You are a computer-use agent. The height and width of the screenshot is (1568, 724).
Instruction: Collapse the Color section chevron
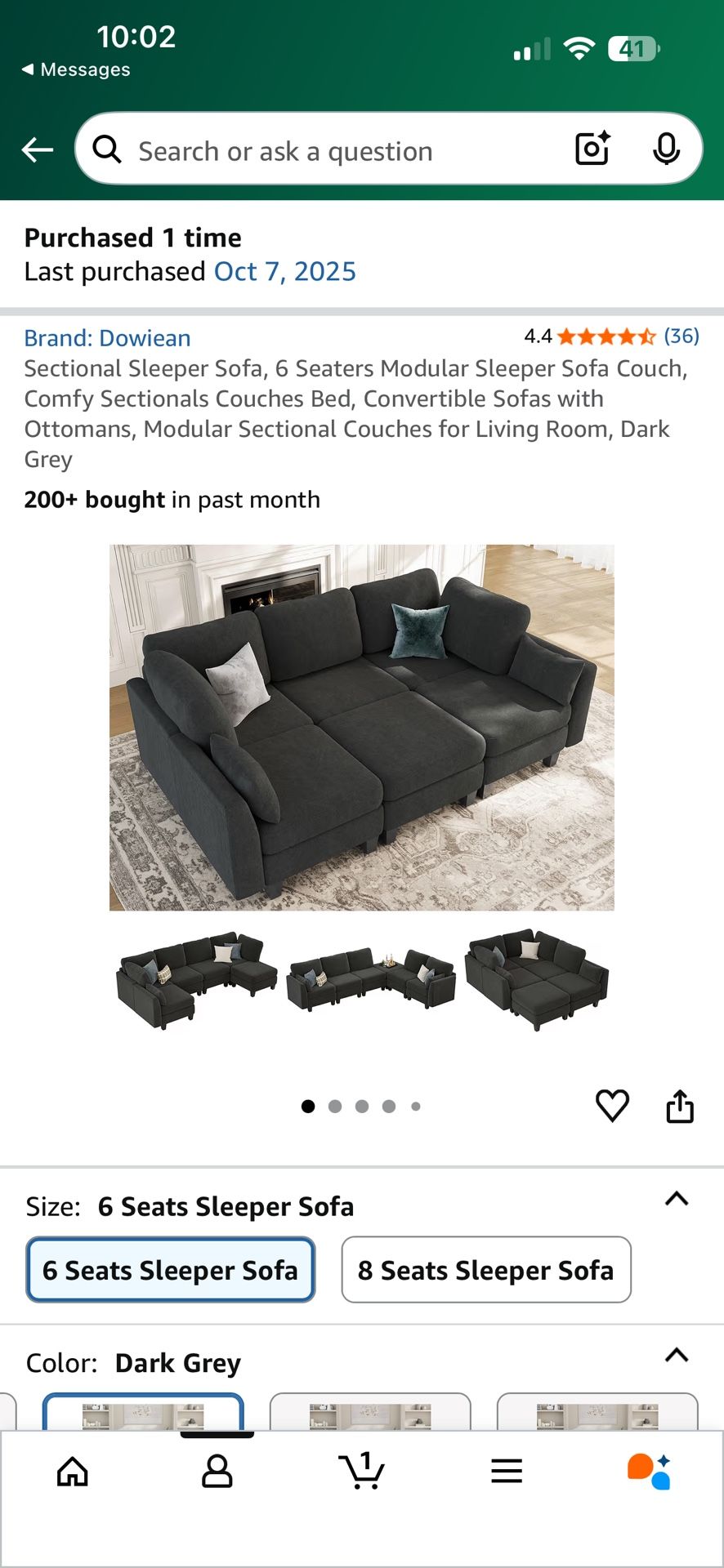677,1356
